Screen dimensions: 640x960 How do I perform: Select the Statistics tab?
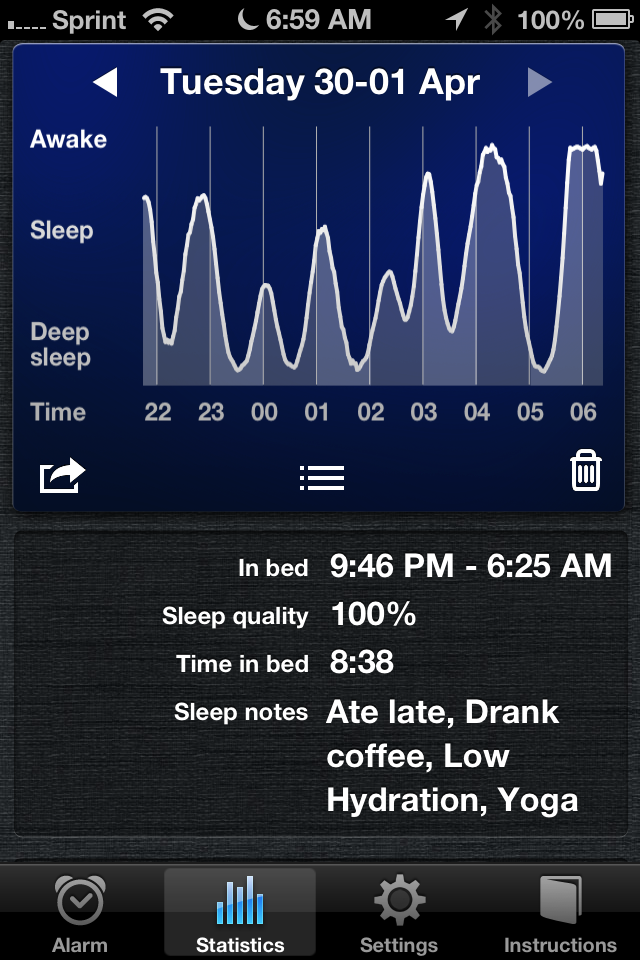pos(240,913)
